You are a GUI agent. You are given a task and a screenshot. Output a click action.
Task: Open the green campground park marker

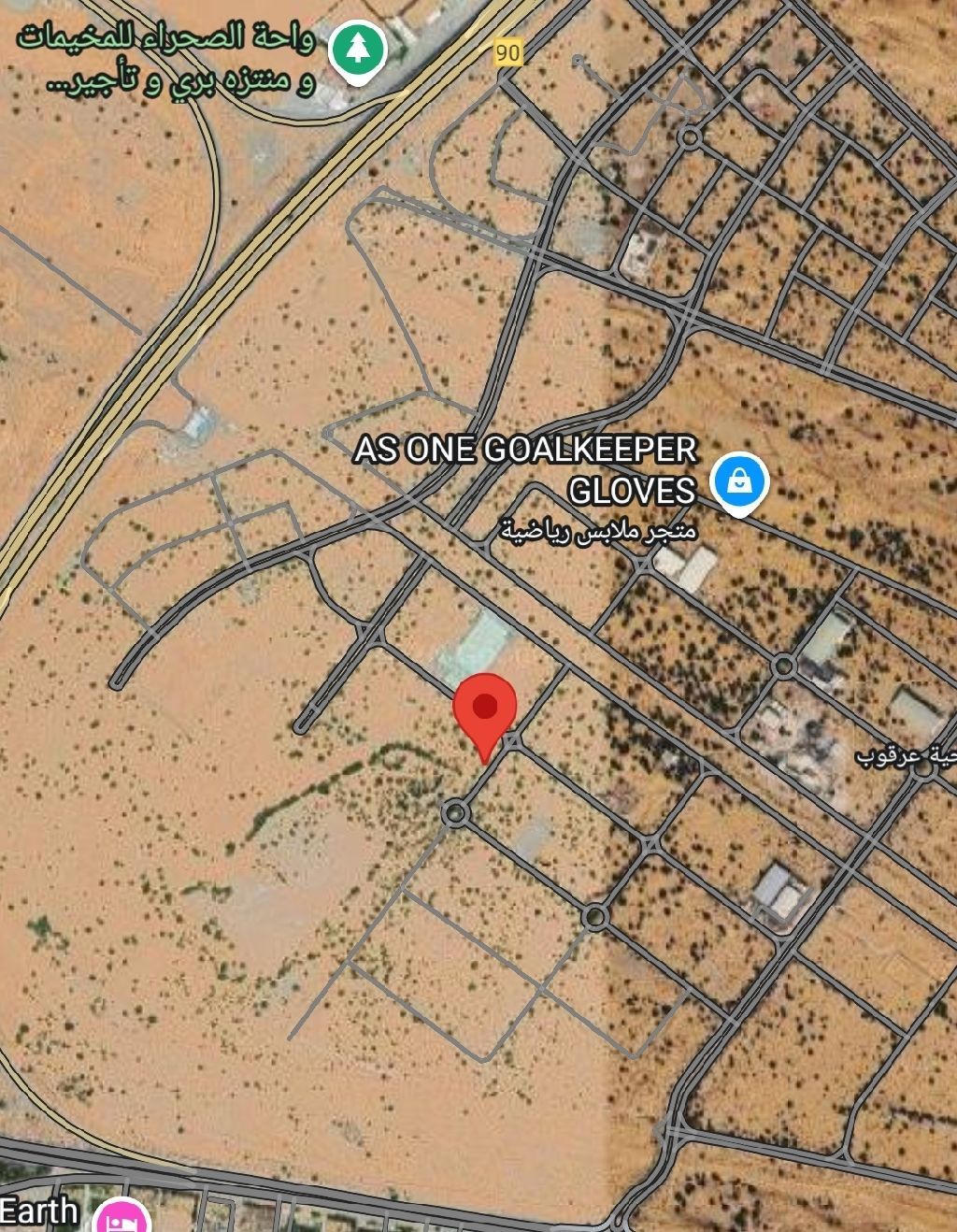point(357,49)
